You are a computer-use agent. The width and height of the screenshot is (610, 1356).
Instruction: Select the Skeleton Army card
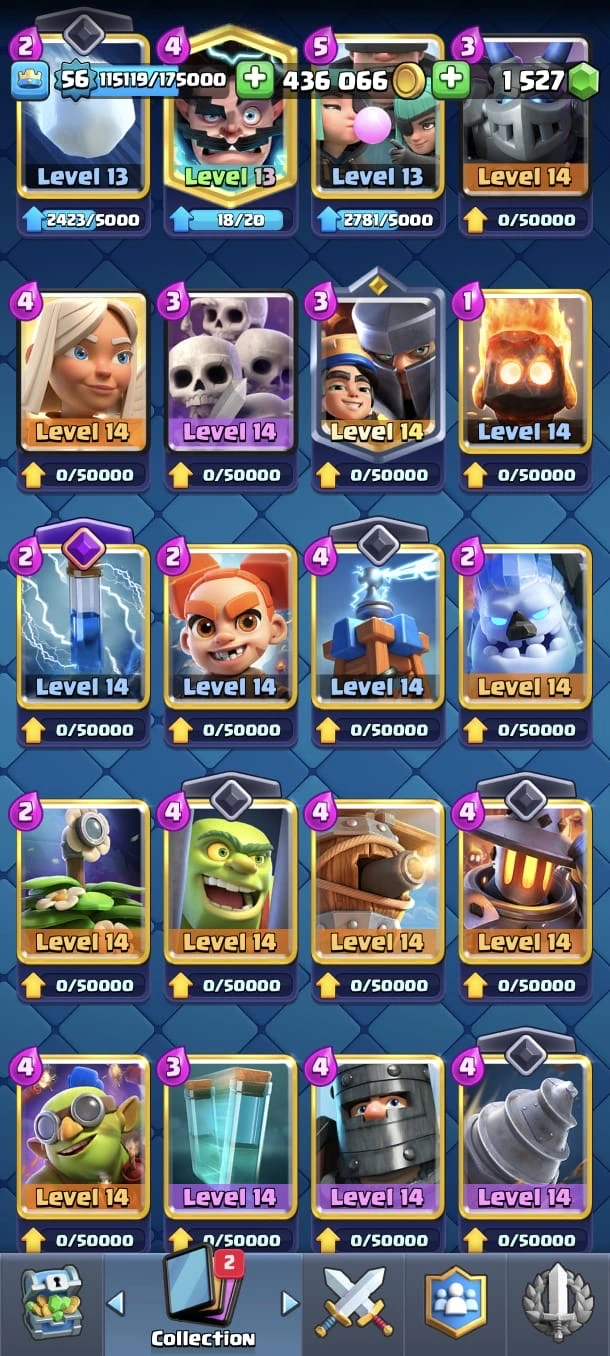pos(230,375)
